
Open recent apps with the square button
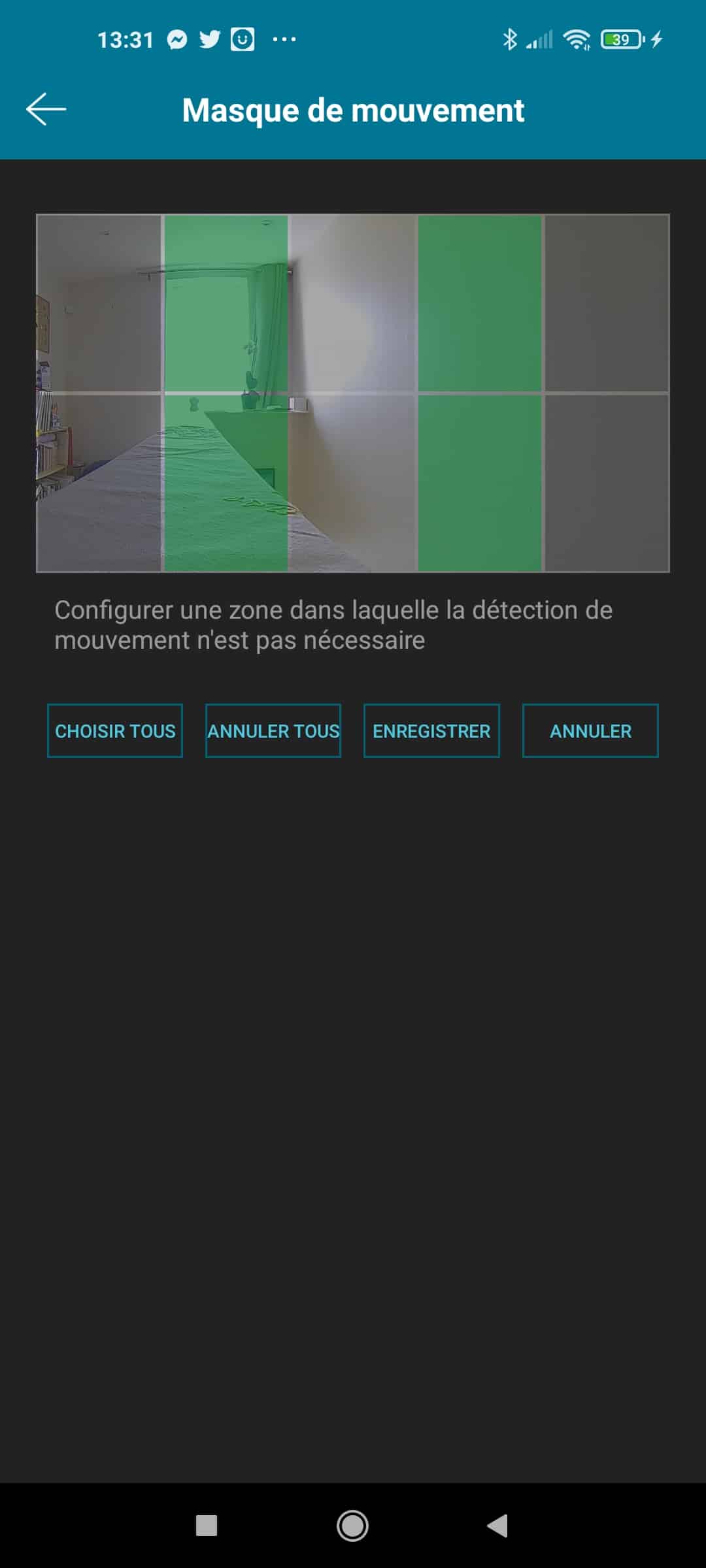207,1526
